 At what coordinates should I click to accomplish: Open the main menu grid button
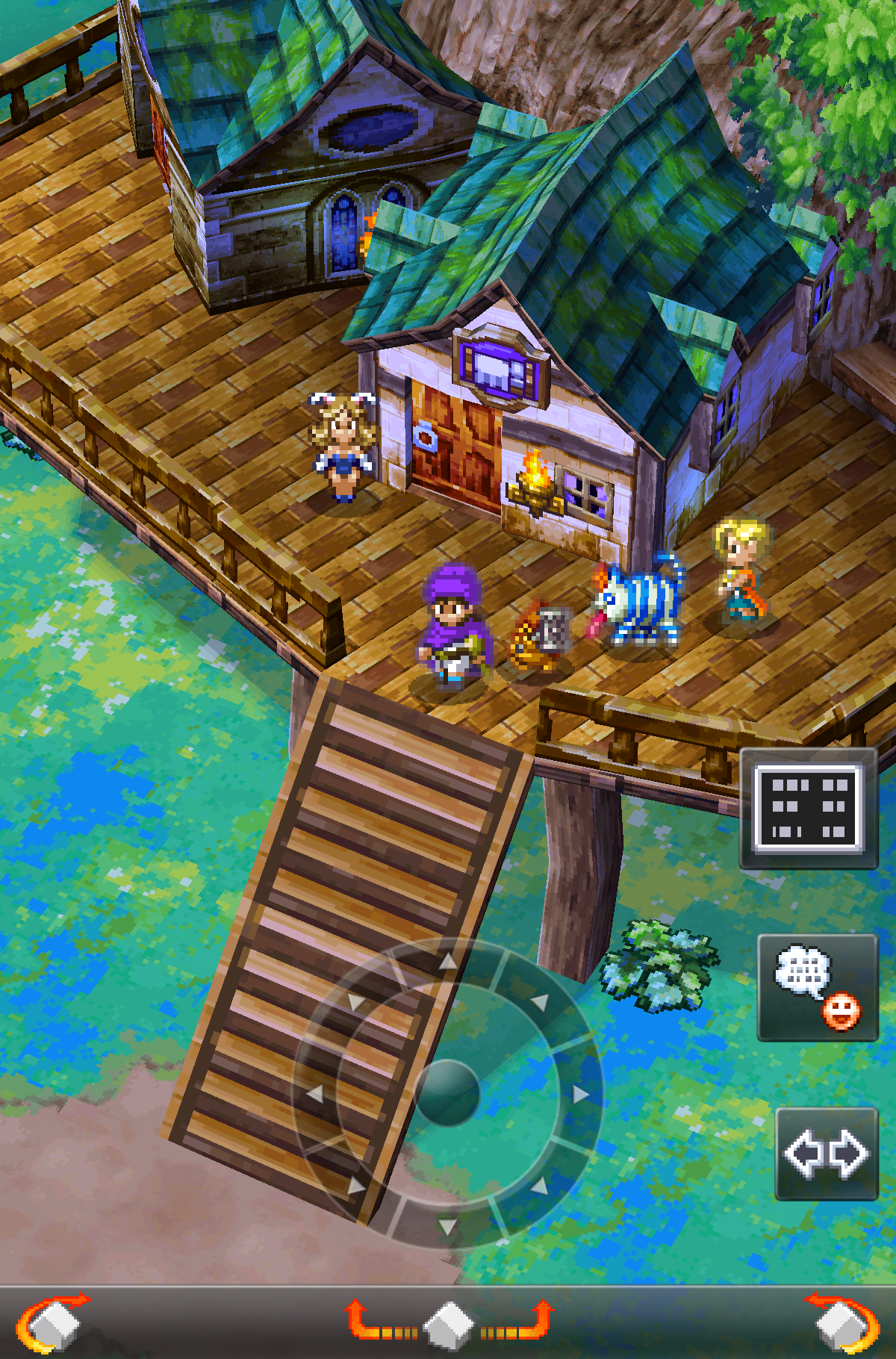pos(809,809)
